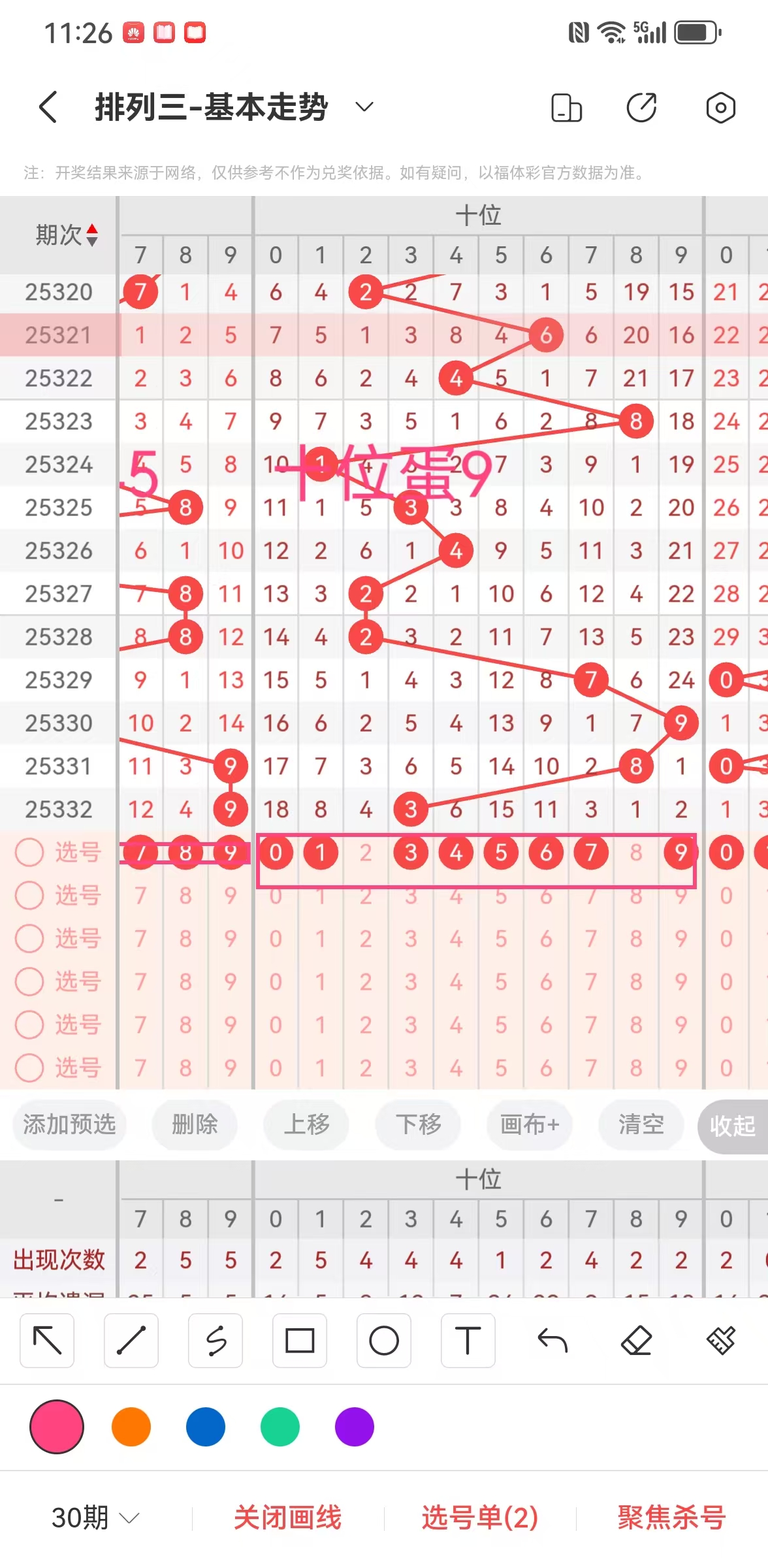Undo the last drawing stroke
The width and height of the screenshot is (768, 1568).
[552, 1341]
